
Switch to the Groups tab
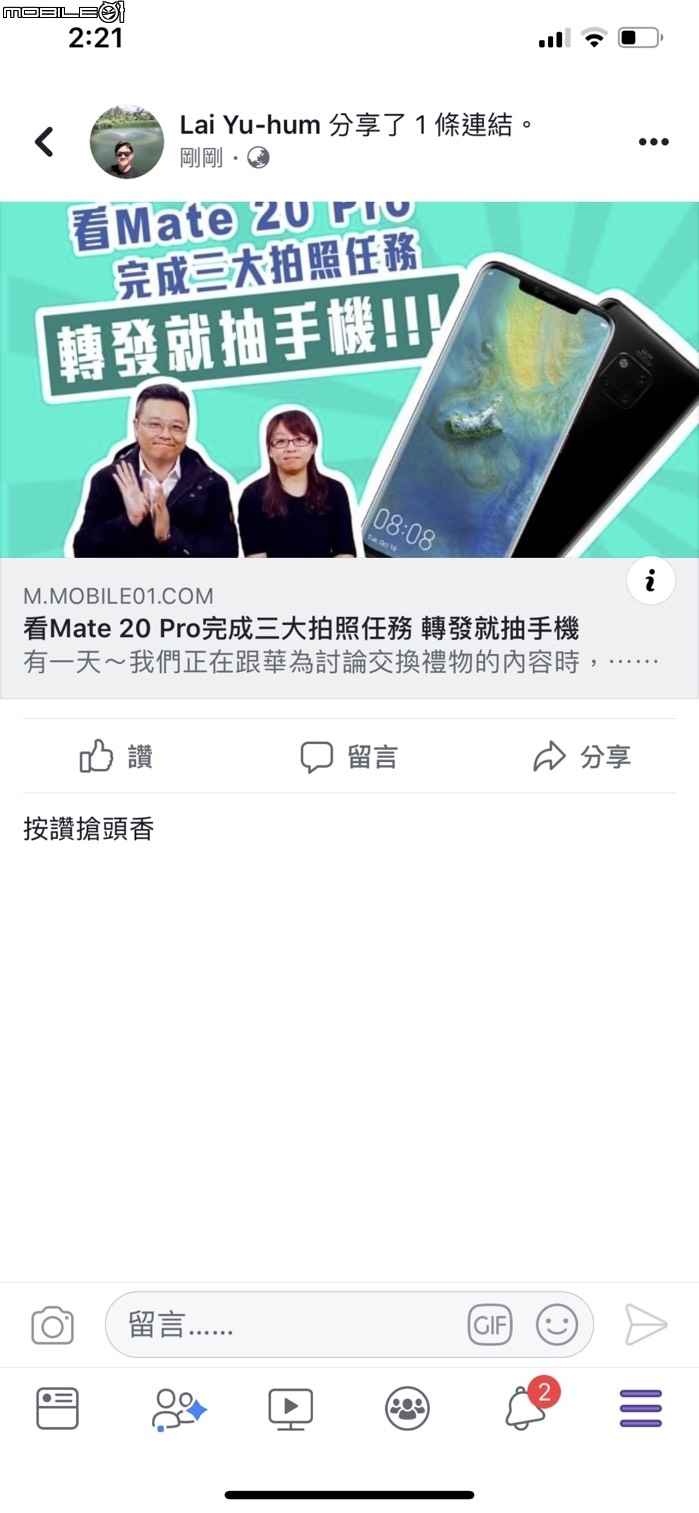407,1408
